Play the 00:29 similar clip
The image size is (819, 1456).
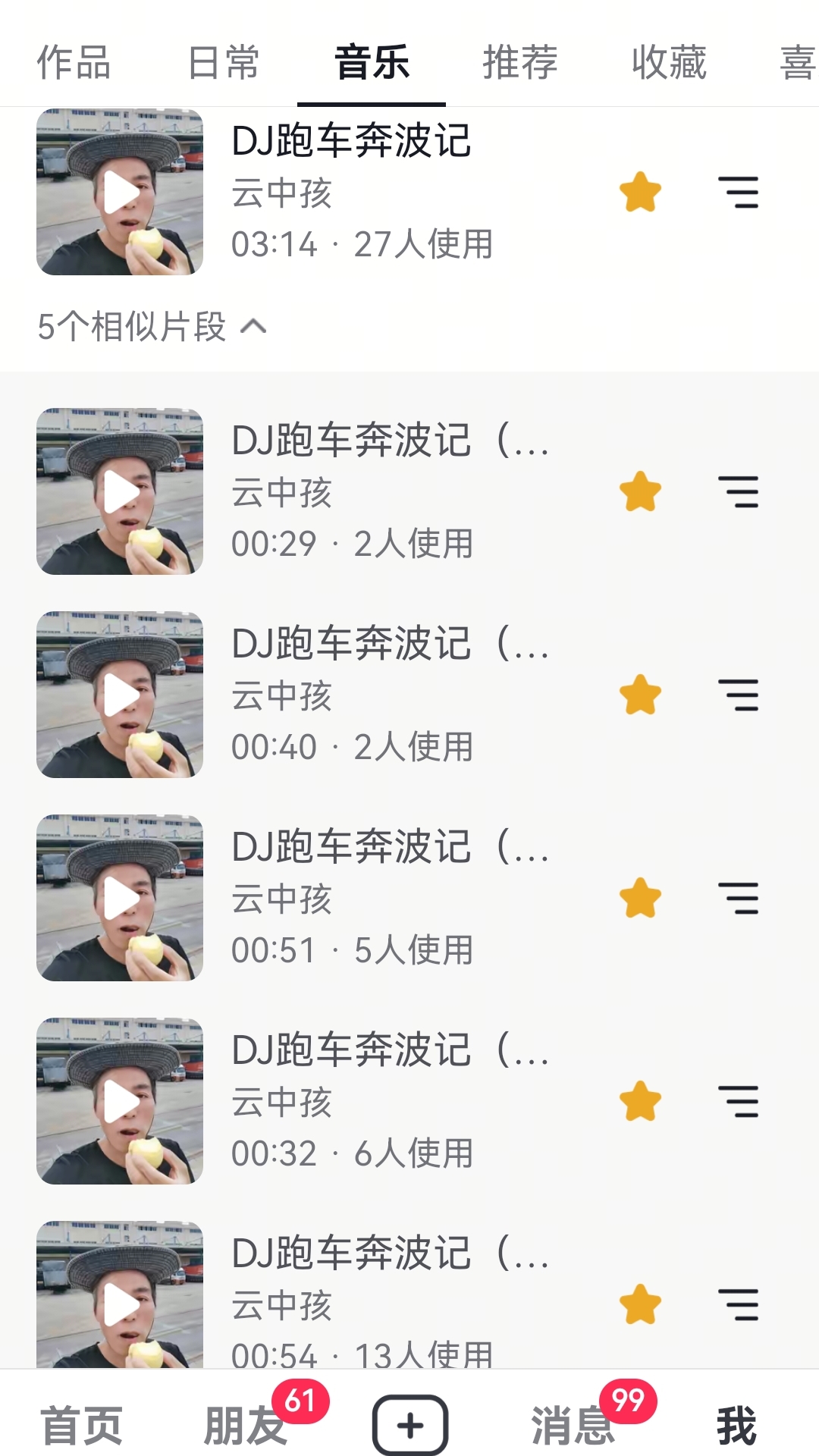point(120,491)
